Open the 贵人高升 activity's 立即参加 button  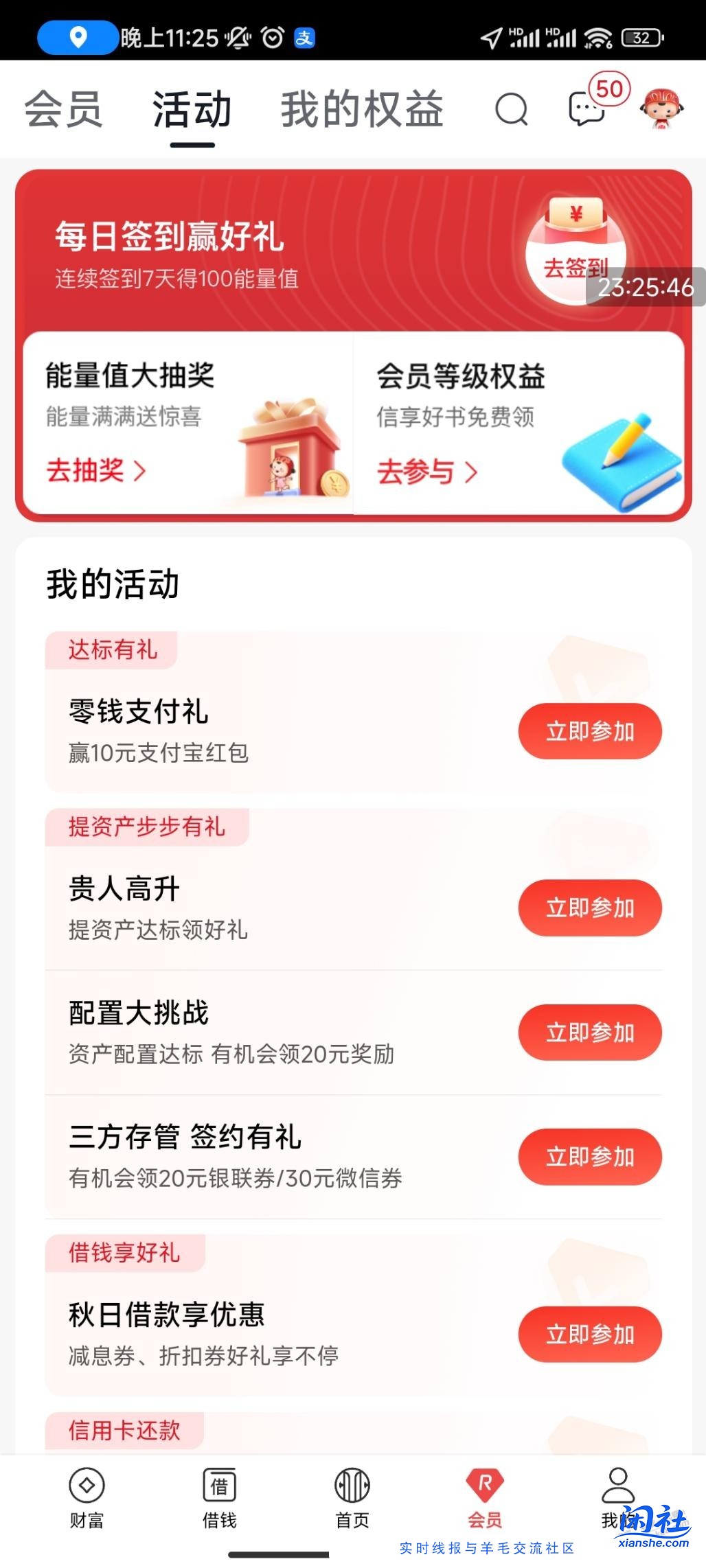pos(589,908)
